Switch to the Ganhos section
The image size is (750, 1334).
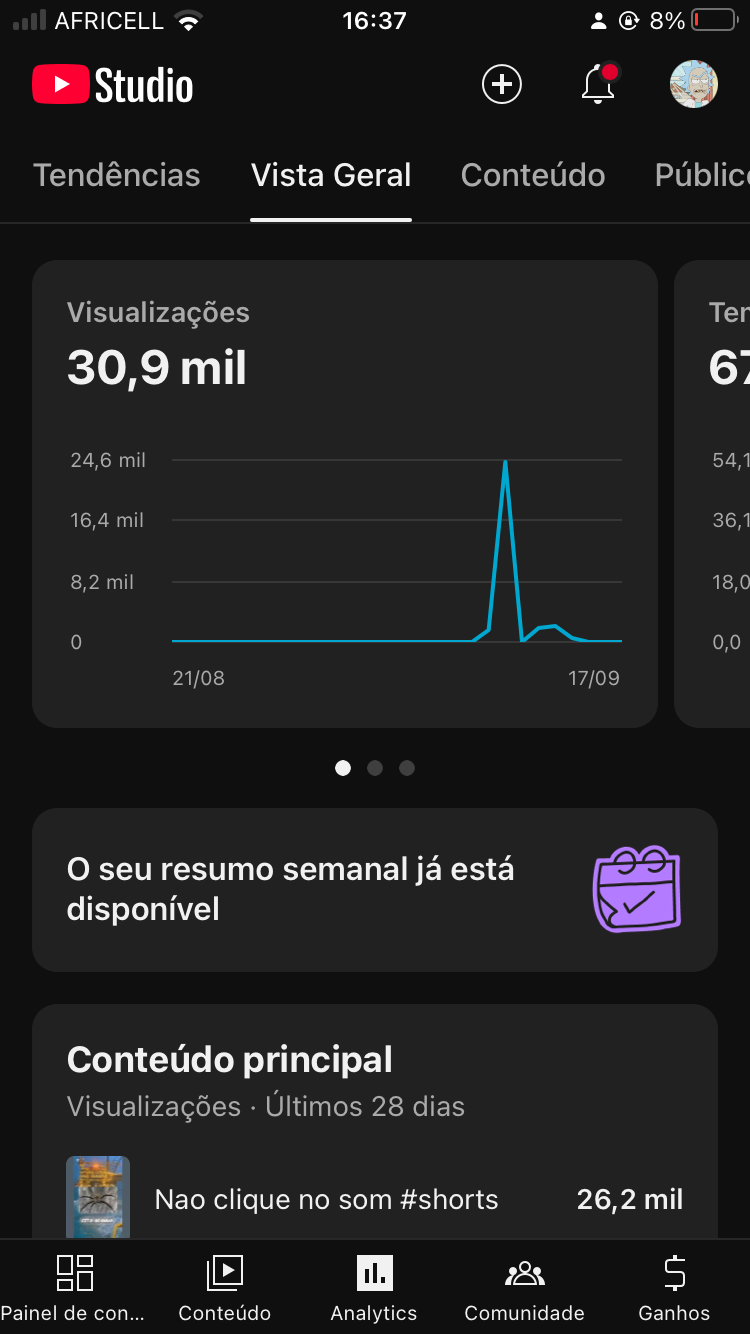coord(674,1287)
